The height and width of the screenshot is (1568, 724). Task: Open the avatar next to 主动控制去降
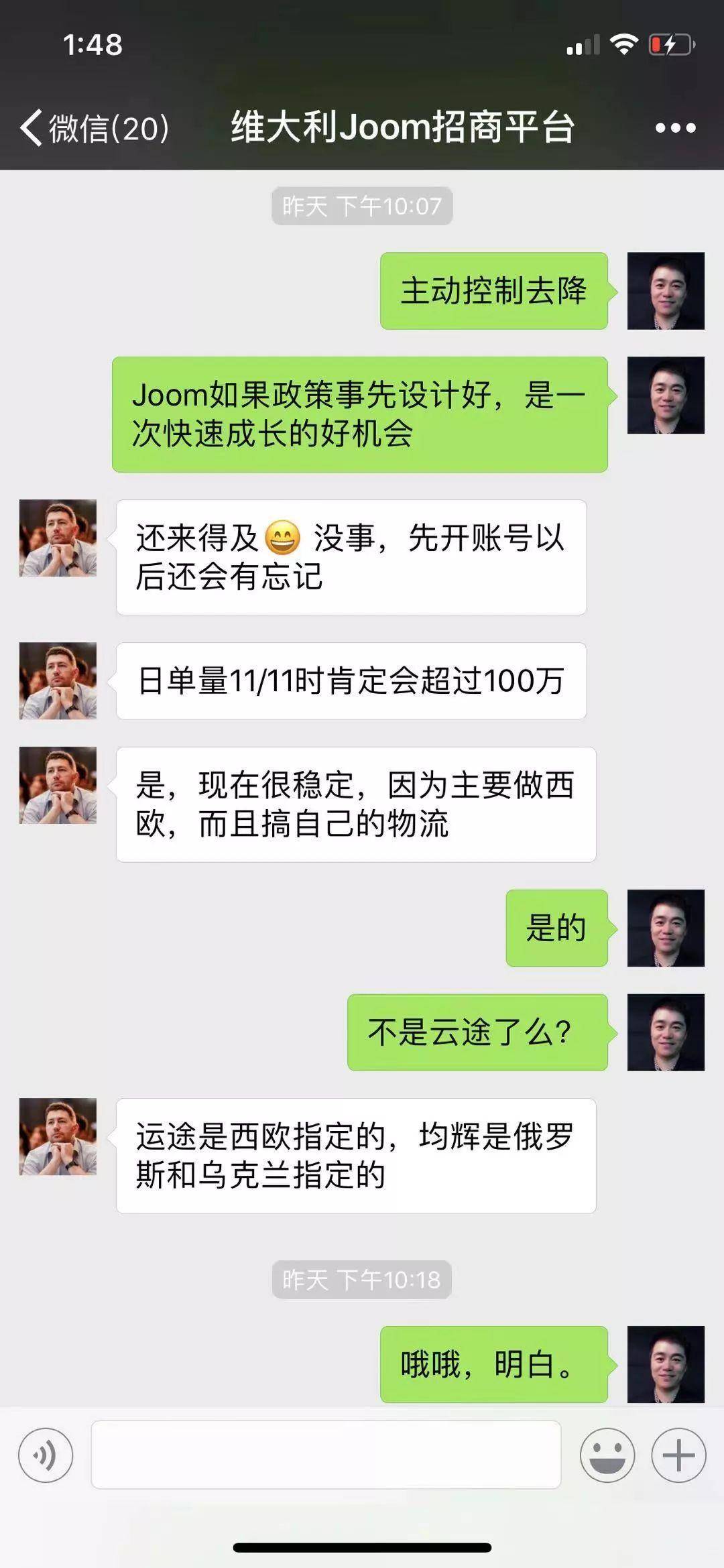pos(665,290)
